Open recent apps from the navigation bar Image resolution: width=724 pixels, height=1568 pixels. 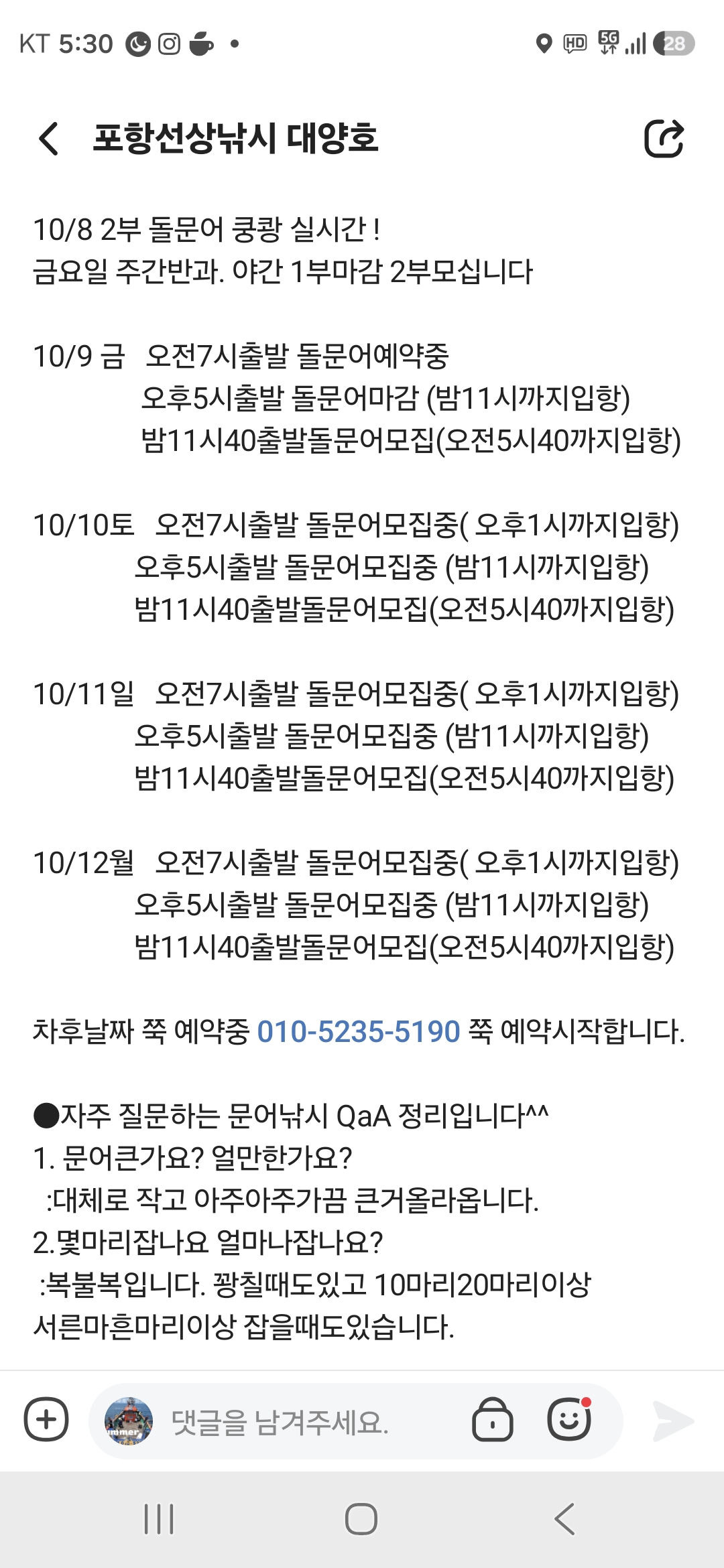click(x=160, y=1519)
